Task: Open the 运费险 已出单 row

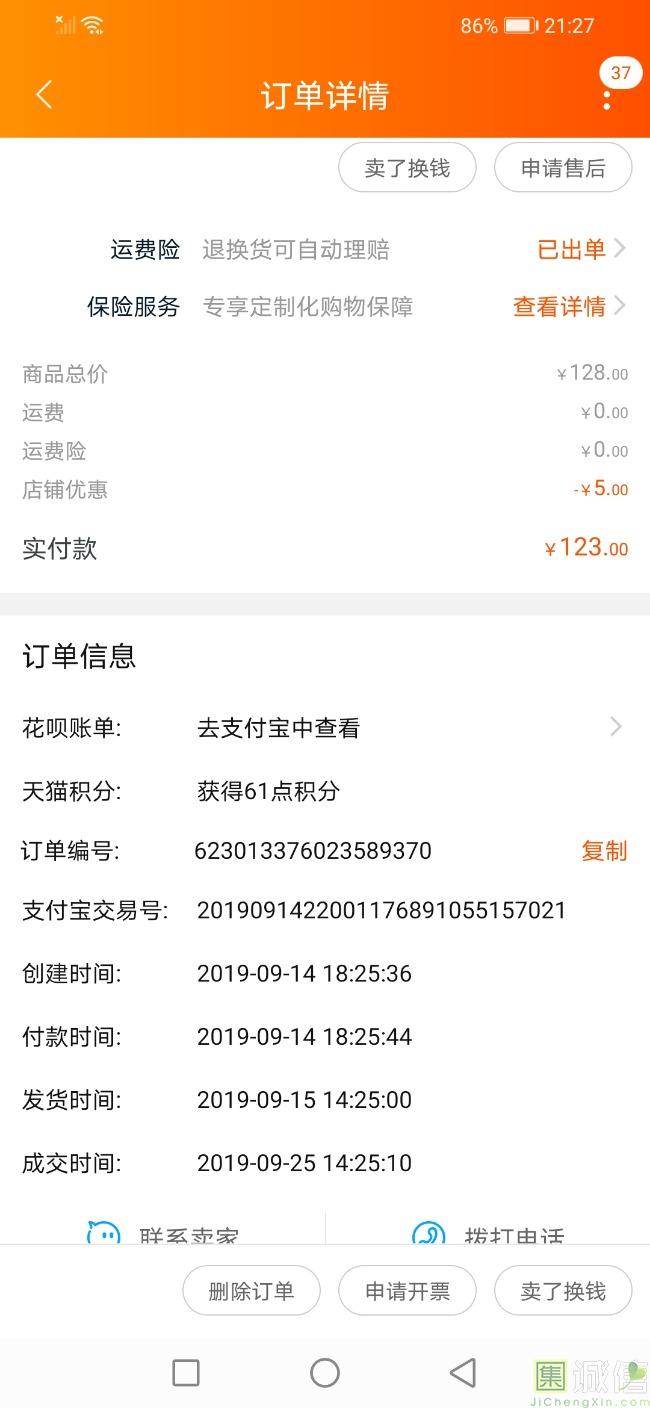Action: [x=325, y=249]
